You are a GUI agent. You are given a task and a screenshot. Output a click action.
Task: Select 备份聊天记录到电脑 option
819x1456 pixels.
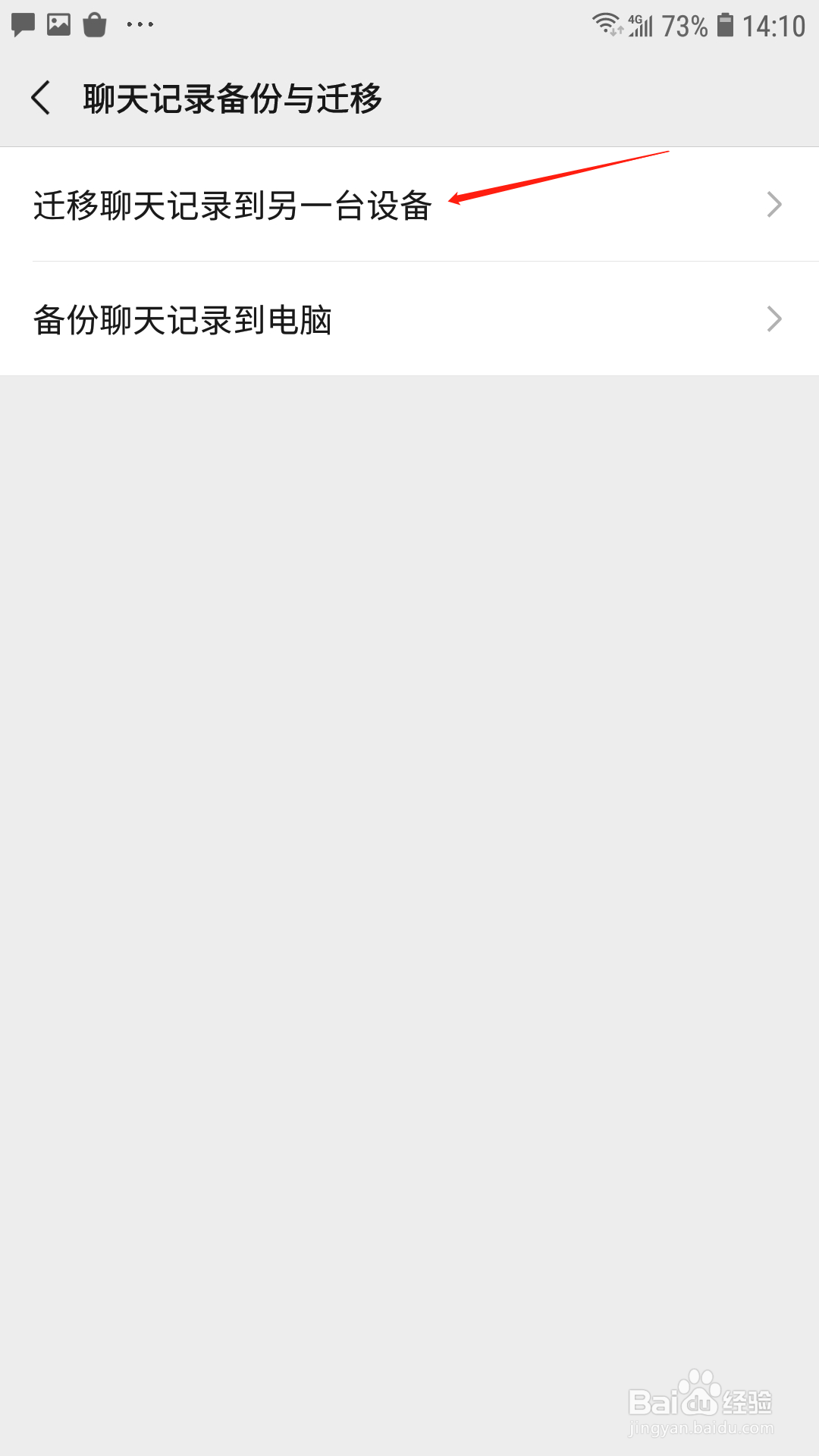click(184, 320)
